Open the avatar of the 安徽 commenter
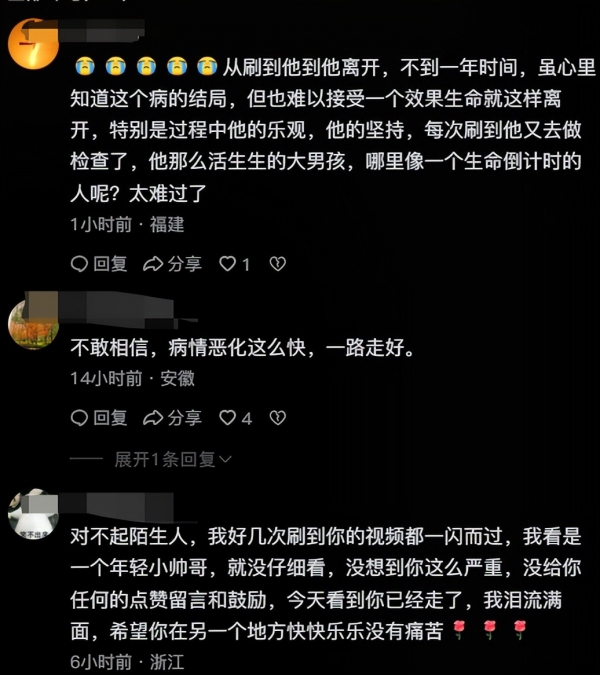 tap(32, 323)
